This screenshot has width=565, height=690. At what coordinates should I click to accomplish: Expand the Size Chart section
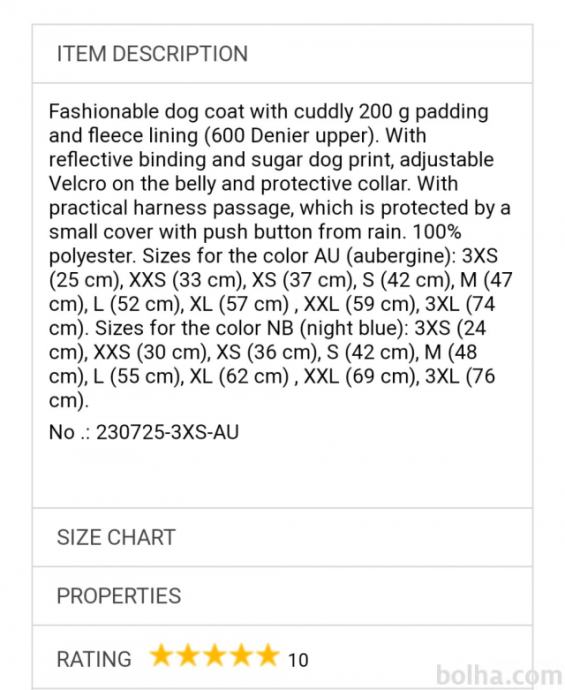282,537
